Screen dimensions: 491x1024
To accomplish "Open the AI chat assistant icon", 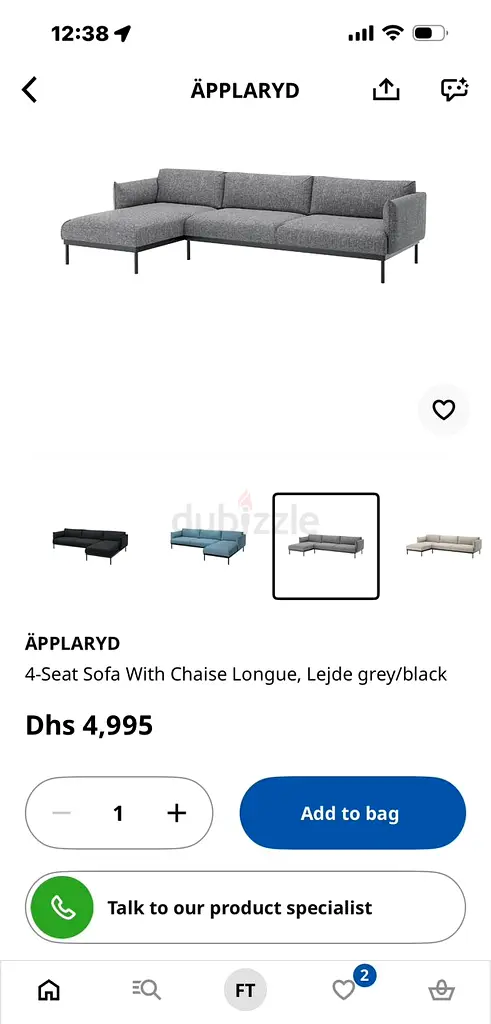I will coord(454,89).
